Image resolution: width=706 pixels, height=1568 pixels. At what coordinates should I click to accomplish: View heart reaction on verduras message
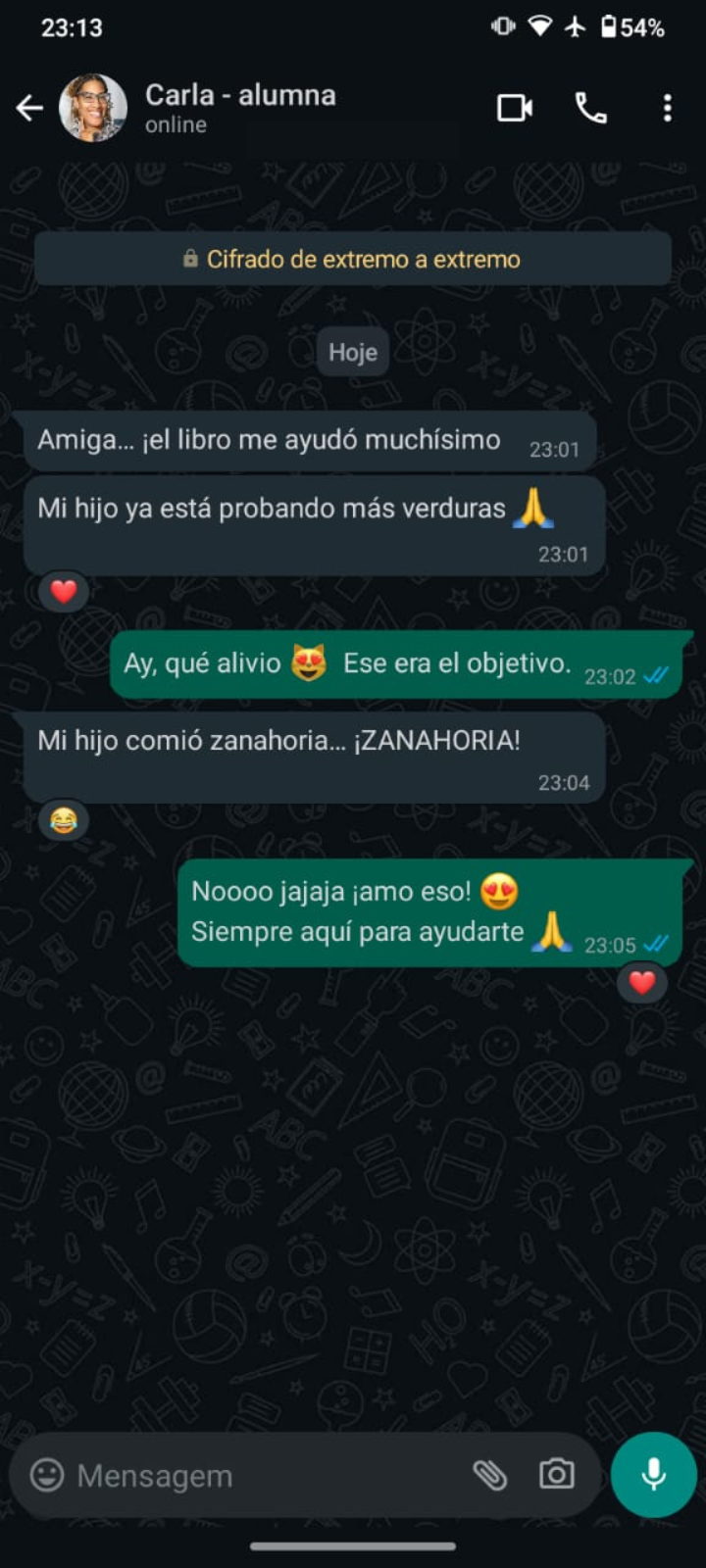pos(64,592)
